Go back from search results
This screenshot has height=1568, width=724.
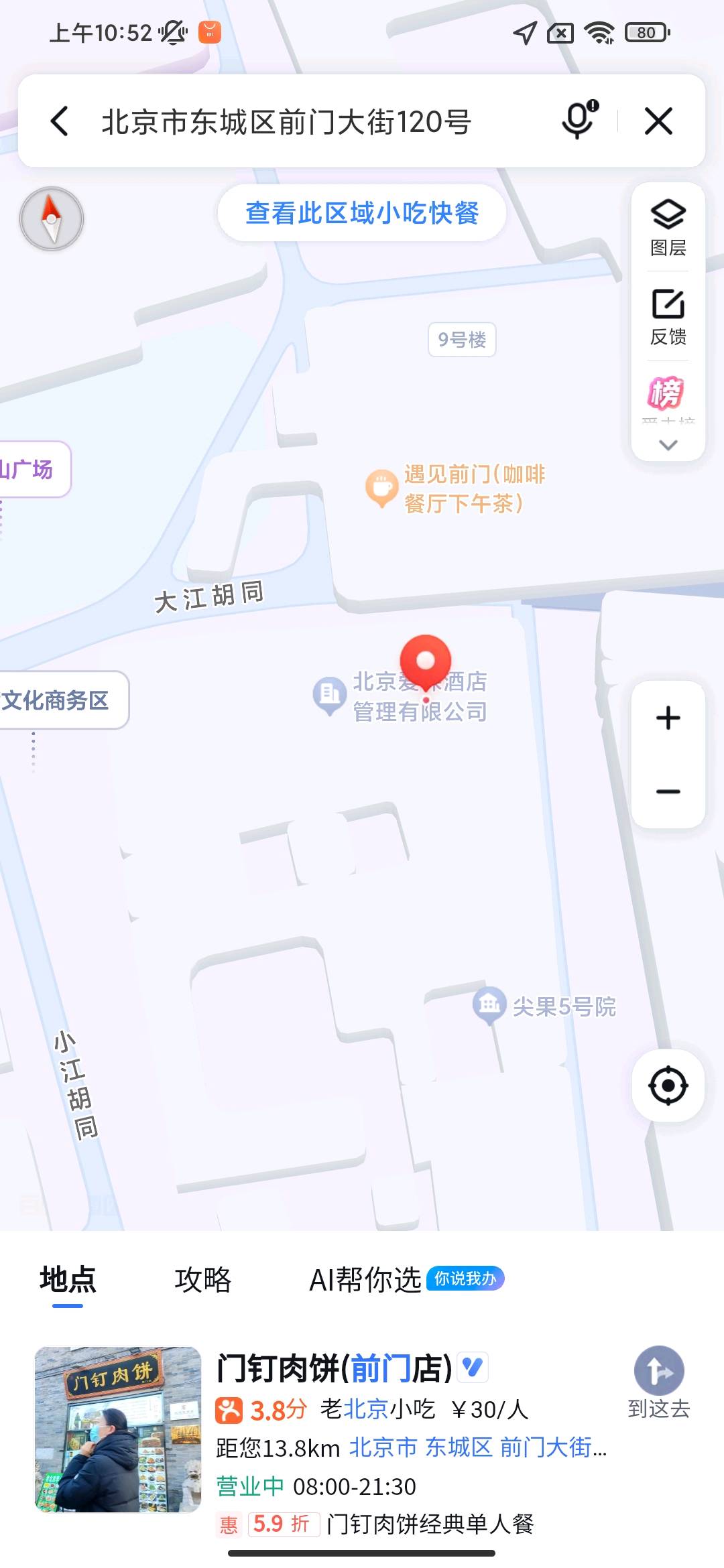(59, 121)
